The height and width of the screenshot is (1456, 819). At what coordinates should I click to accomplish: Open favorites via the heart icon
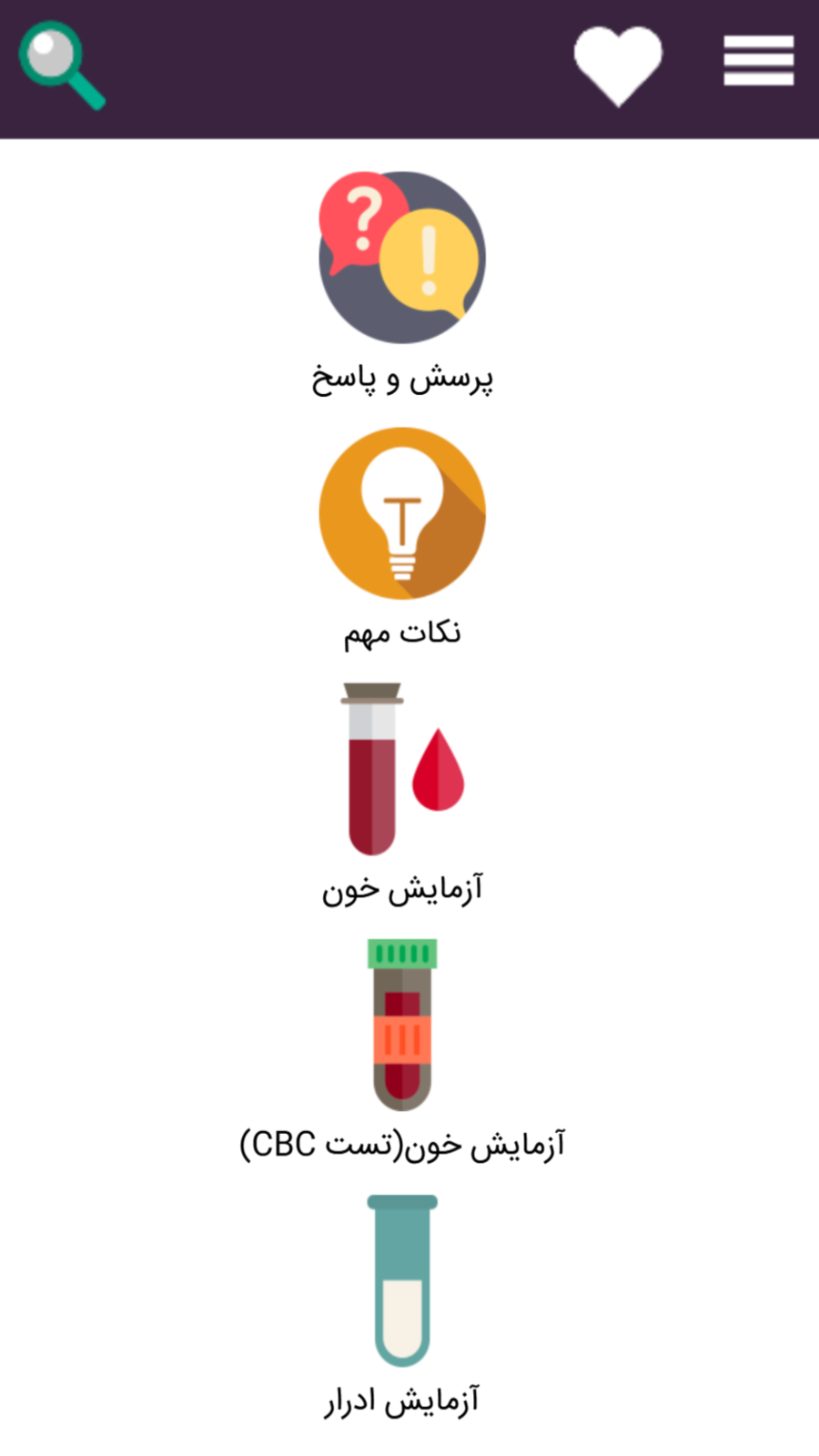coord(618,66)
